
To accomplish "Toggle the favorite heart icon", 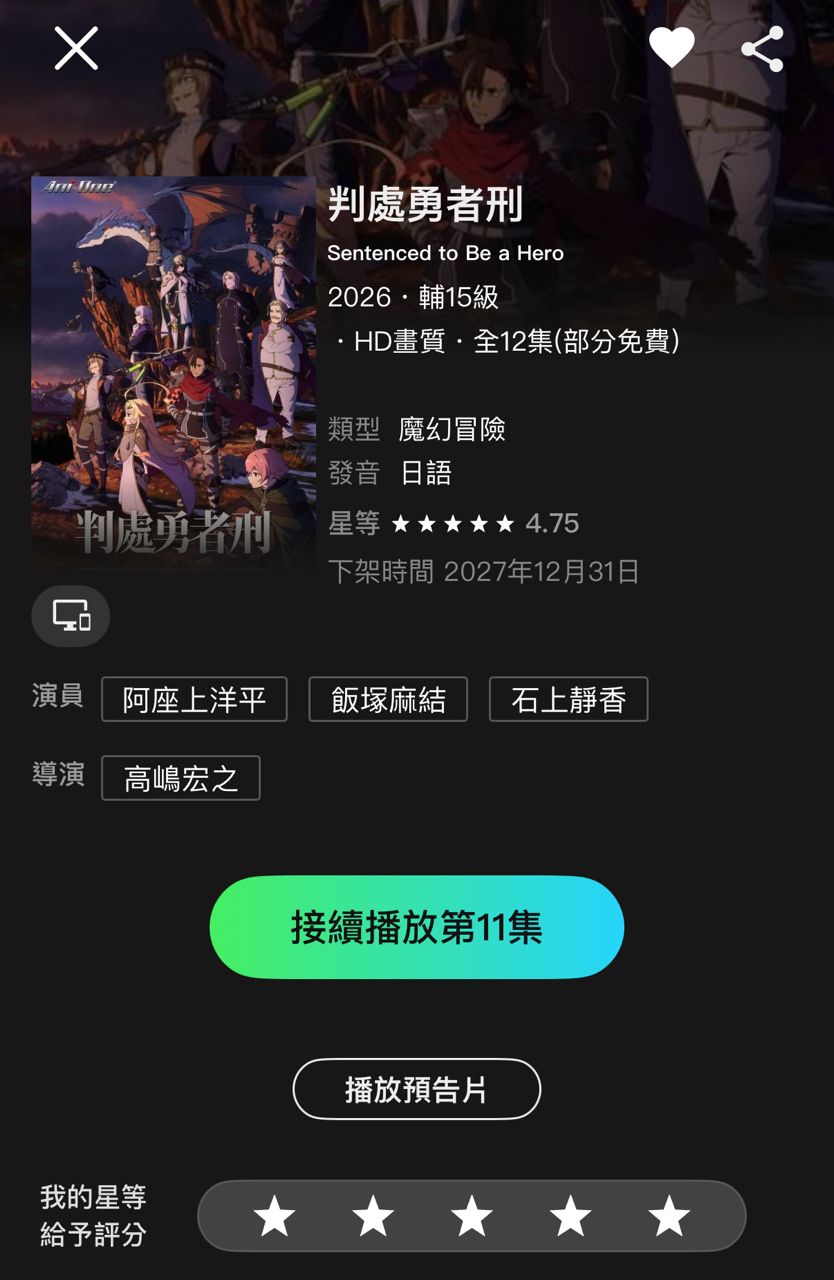I will [671, 48].
